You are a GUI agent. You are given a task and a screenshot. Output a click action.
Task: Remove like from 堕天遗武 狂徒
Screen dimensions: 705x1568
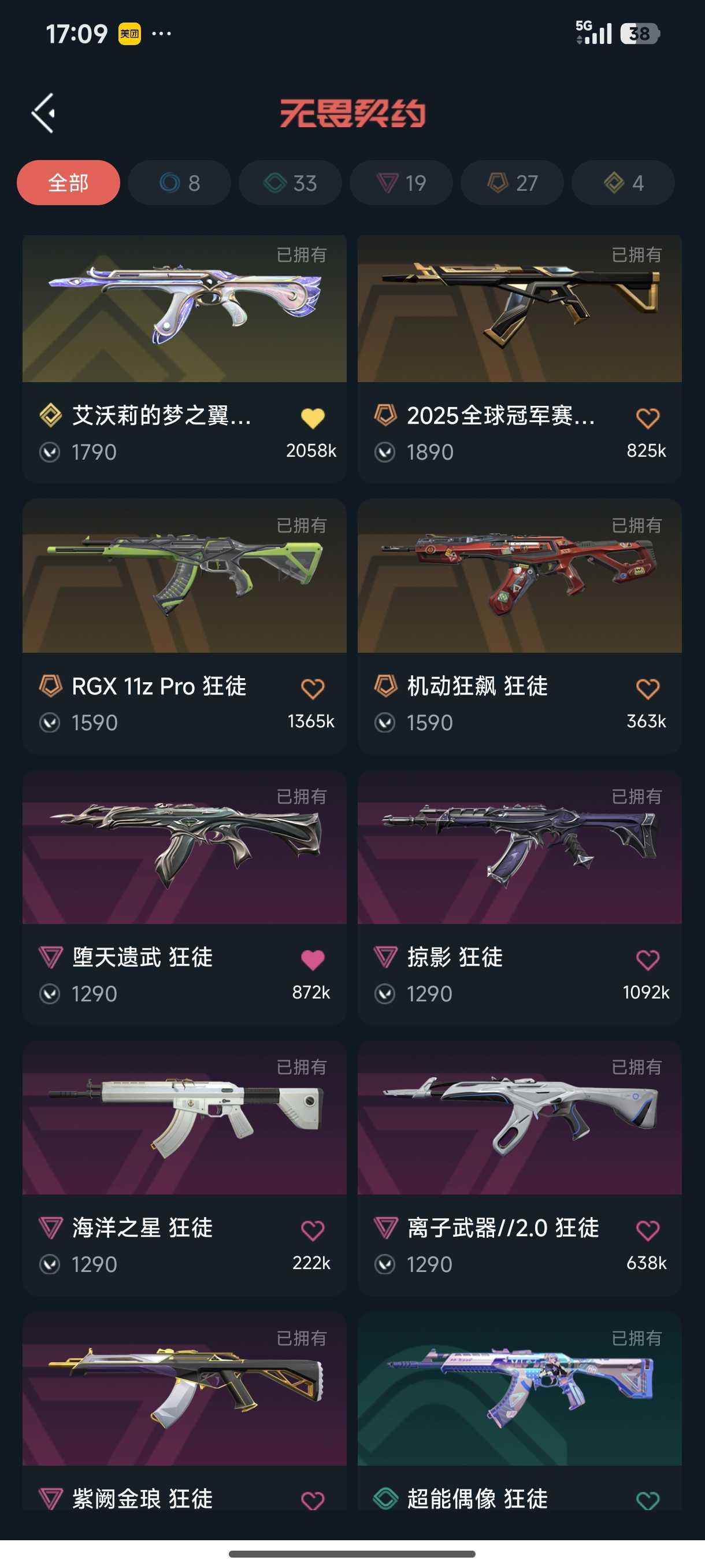pyautogui.click(x=313, y=959)
